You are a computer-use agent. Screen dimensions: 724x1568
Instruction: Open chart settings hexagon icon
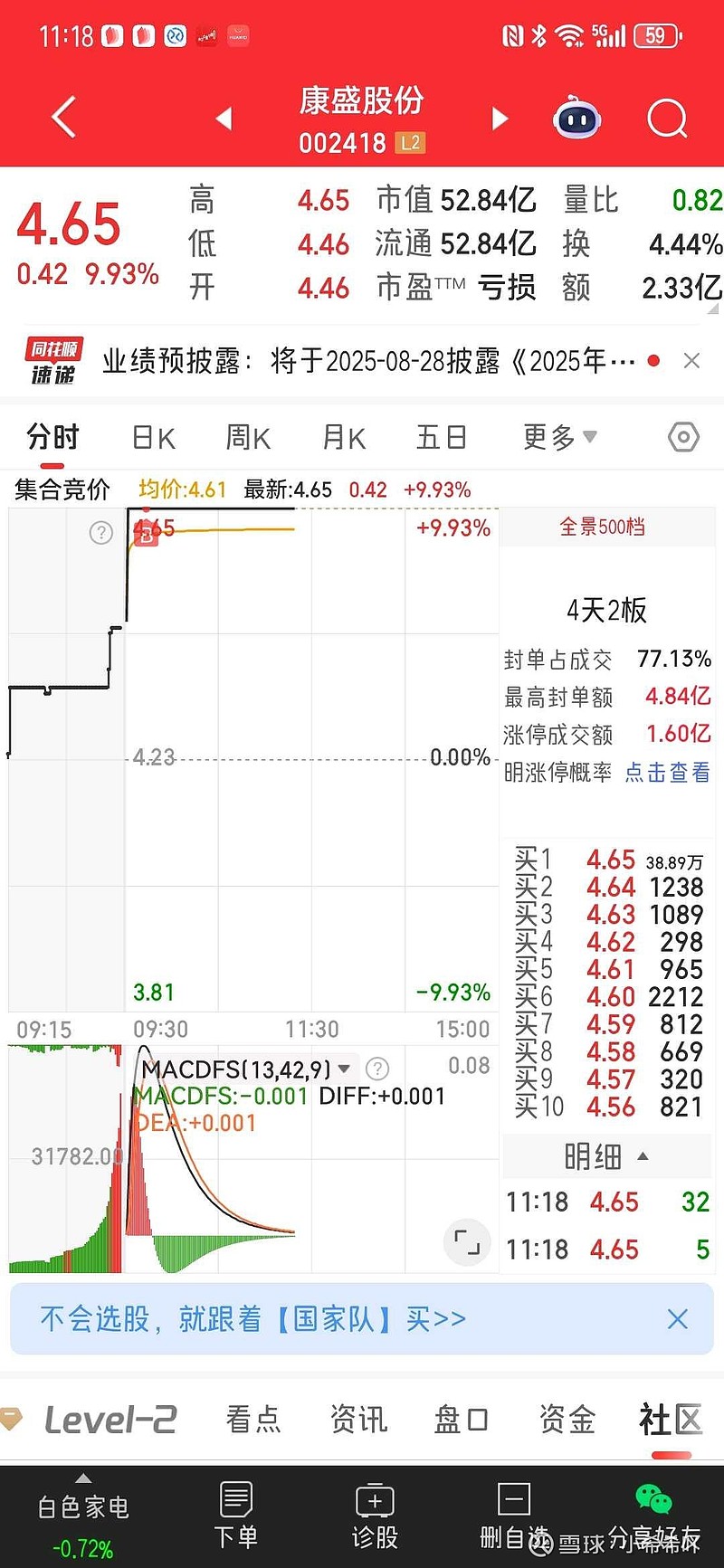pyautogui.click(x=683, y=438)
